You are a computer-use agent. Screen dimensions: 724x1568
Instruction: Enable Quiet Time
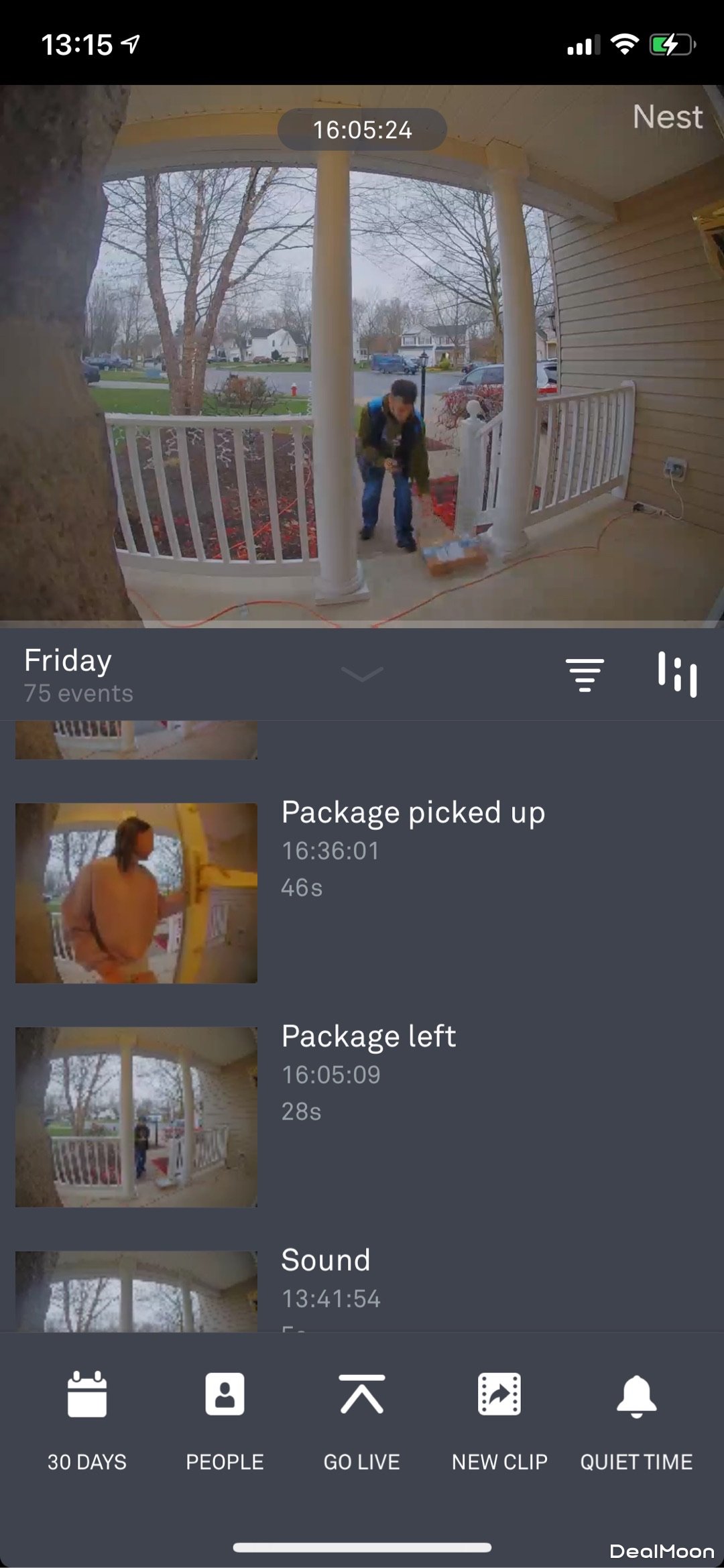tap(636, 1418)
